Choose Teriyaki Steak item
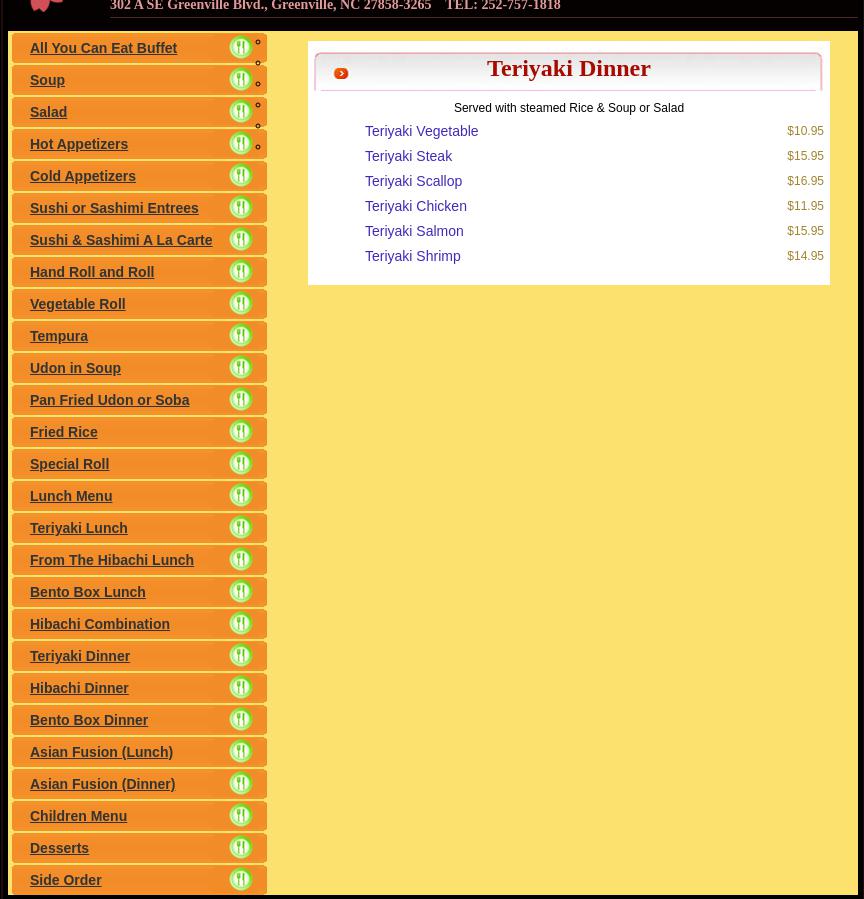This screenshot has width=864, height=899. coord(408,156)
